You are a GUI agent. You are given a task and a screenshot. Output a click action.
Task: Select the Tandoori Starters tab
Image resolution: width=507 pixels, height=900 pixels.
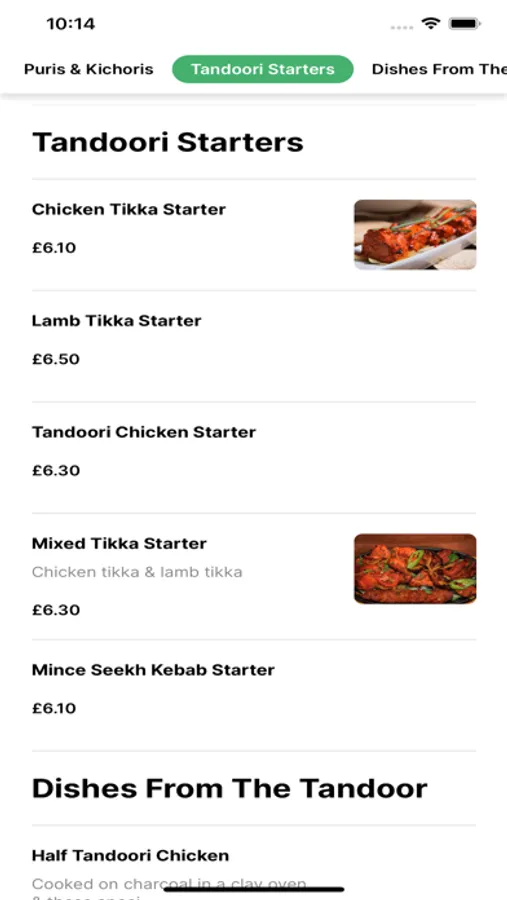(262, 69)
